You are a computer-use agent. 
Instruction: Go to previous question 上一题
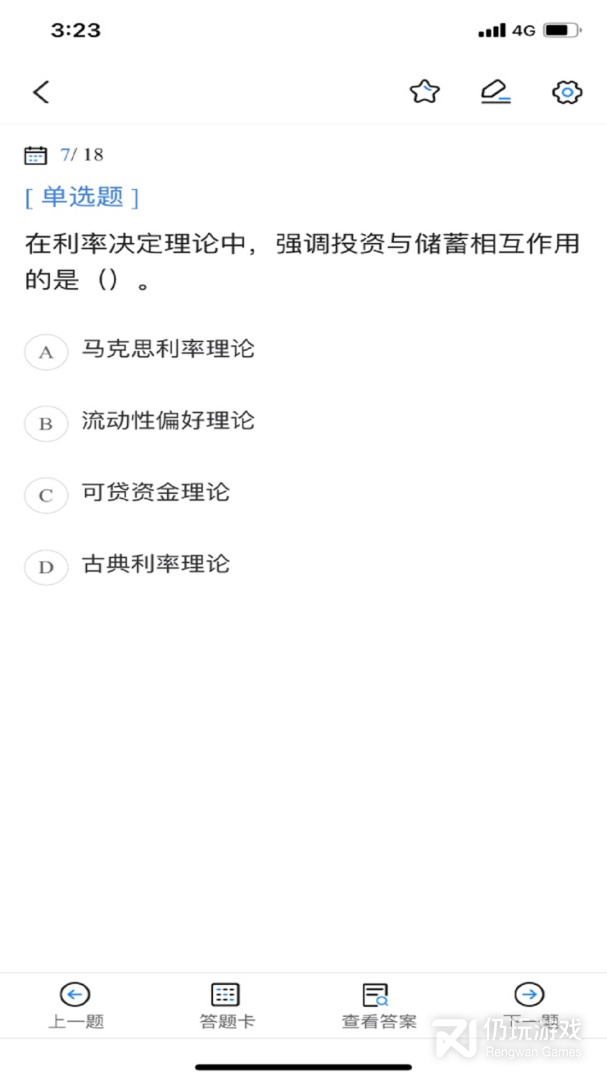point(76,1006)
